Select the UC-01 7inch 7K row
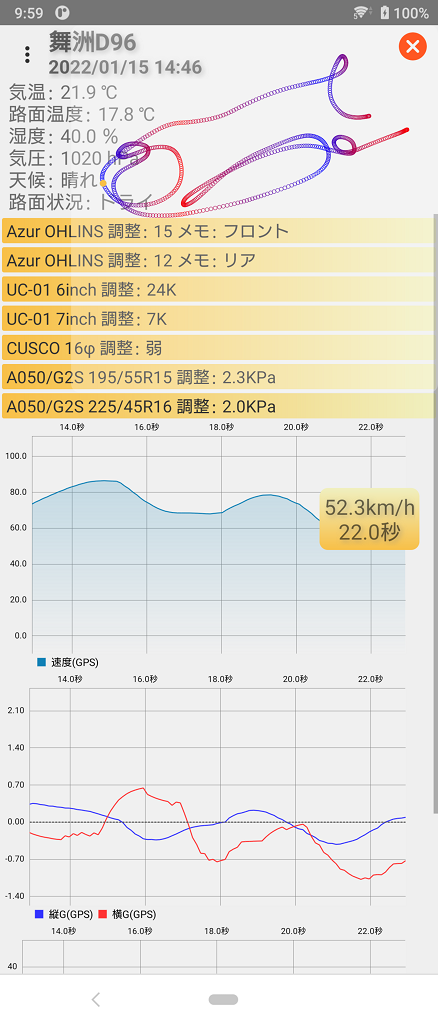 tap(218, 319)
